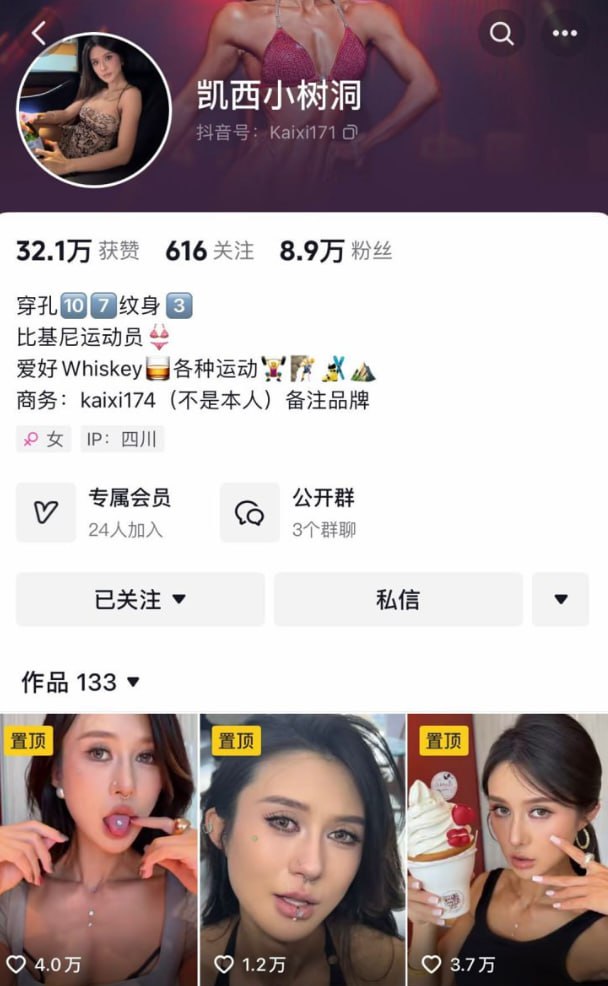Open search on this profile
The width and height of the screenshot is (608, 986).
[x=501, y=34]
